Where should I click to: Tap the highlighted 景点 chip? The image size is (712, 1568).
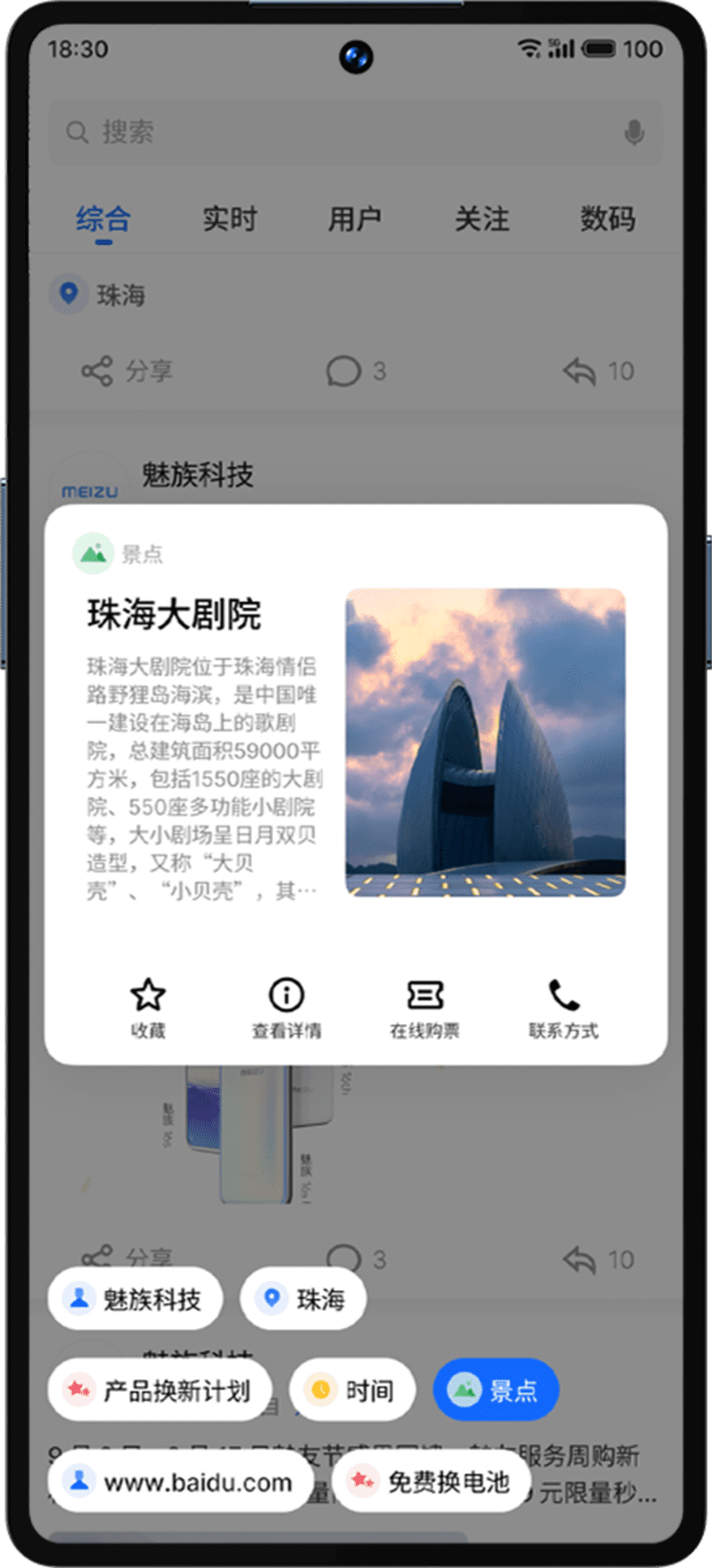[495, 1390]
